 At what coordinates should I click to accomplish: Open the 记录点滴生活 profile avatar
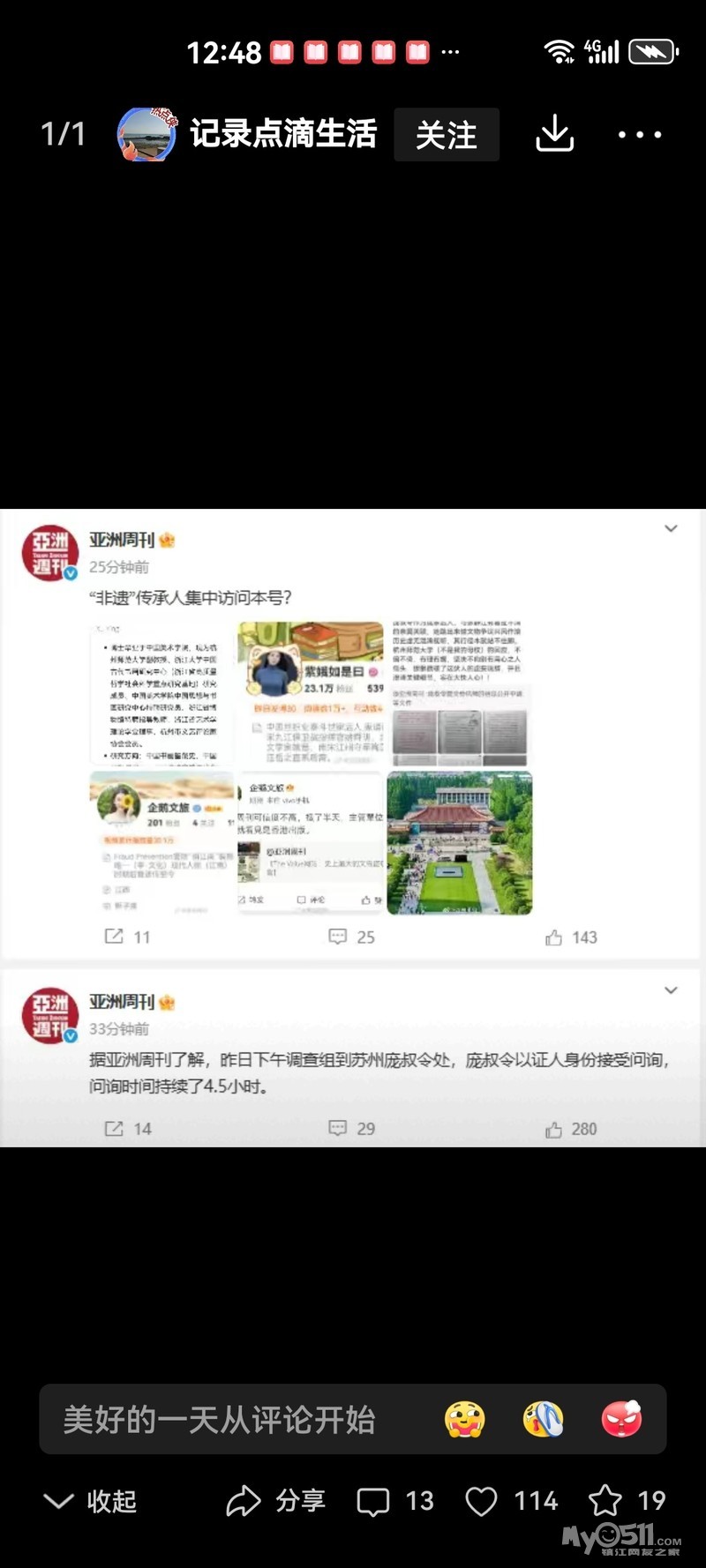pyautogui.click(x=146, y=135)
